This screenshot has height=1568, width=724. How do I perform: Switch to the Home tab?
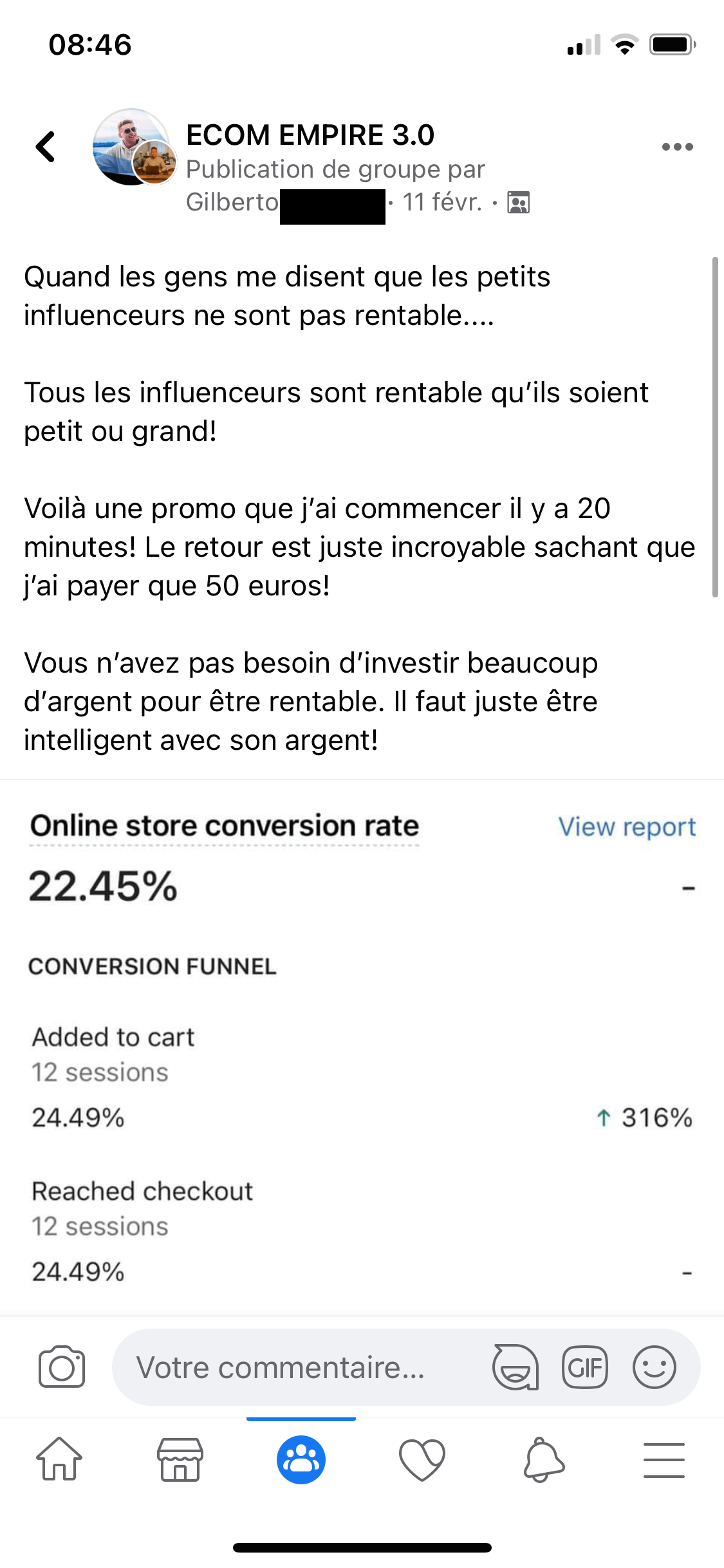[x=59, y=1459]
